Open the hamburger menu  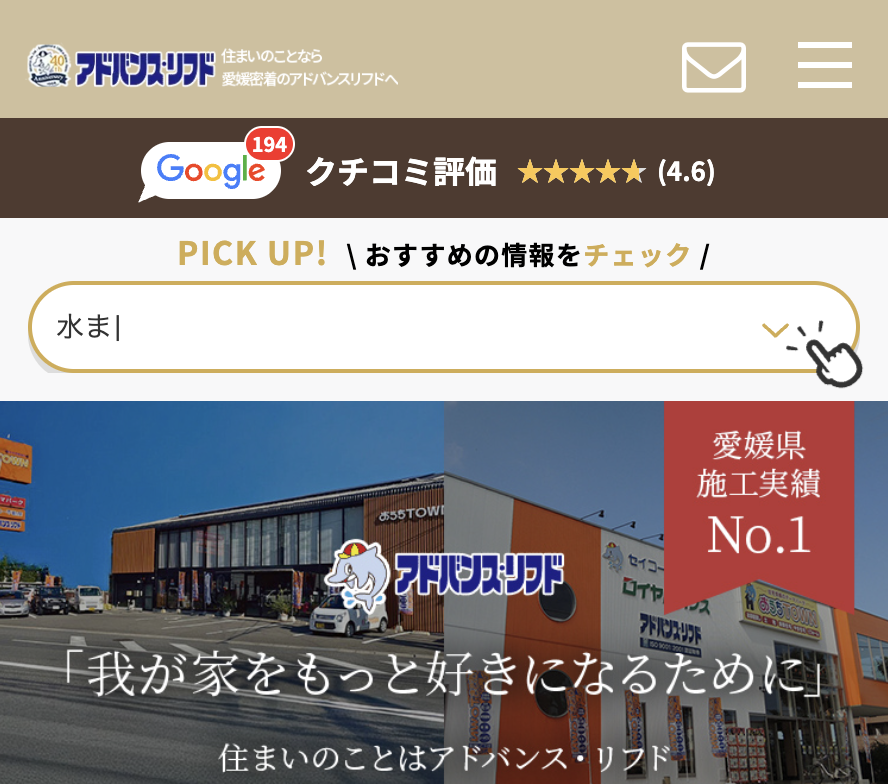(x=824, y=66)
